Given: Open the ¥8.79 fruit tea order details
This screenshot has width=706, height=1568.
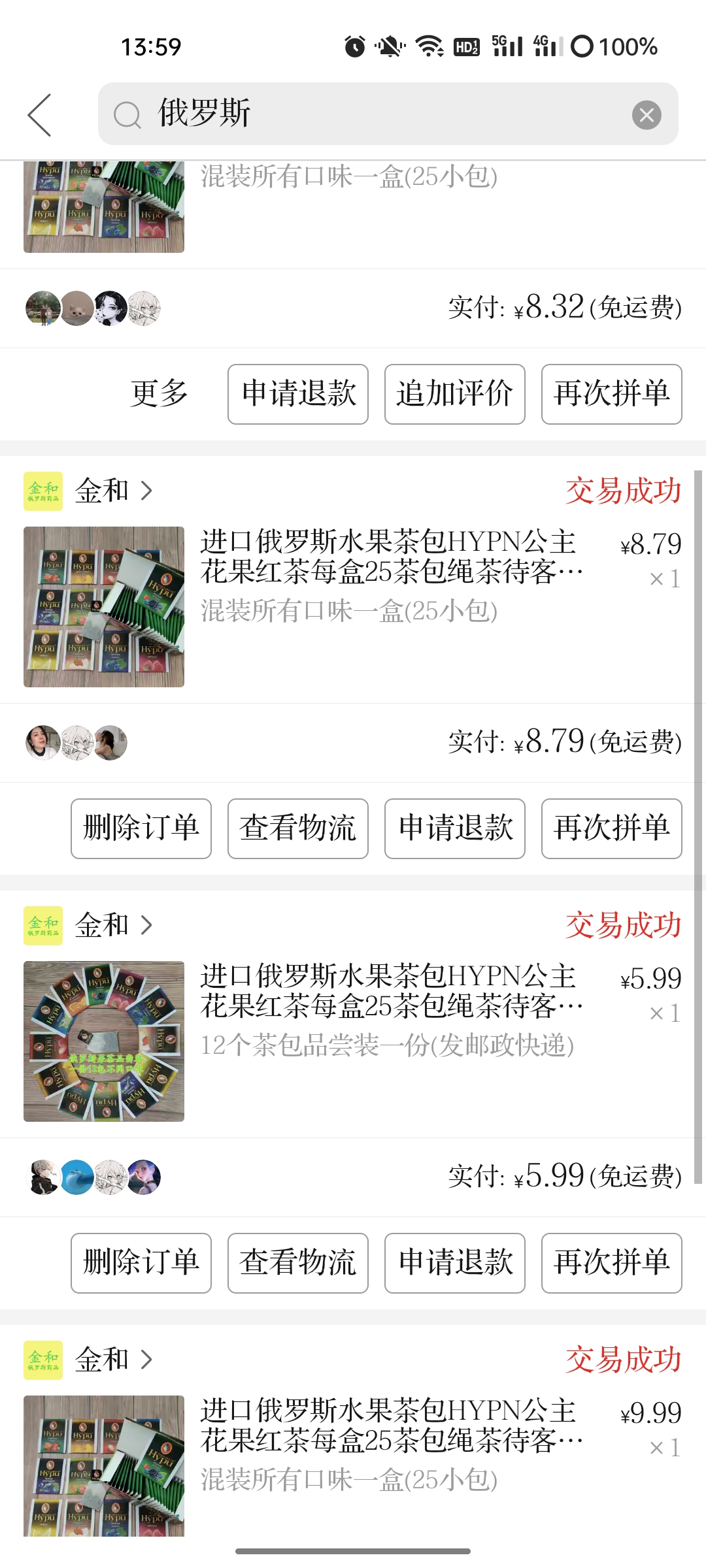Looking at the screenshot, I should [391, 575].
